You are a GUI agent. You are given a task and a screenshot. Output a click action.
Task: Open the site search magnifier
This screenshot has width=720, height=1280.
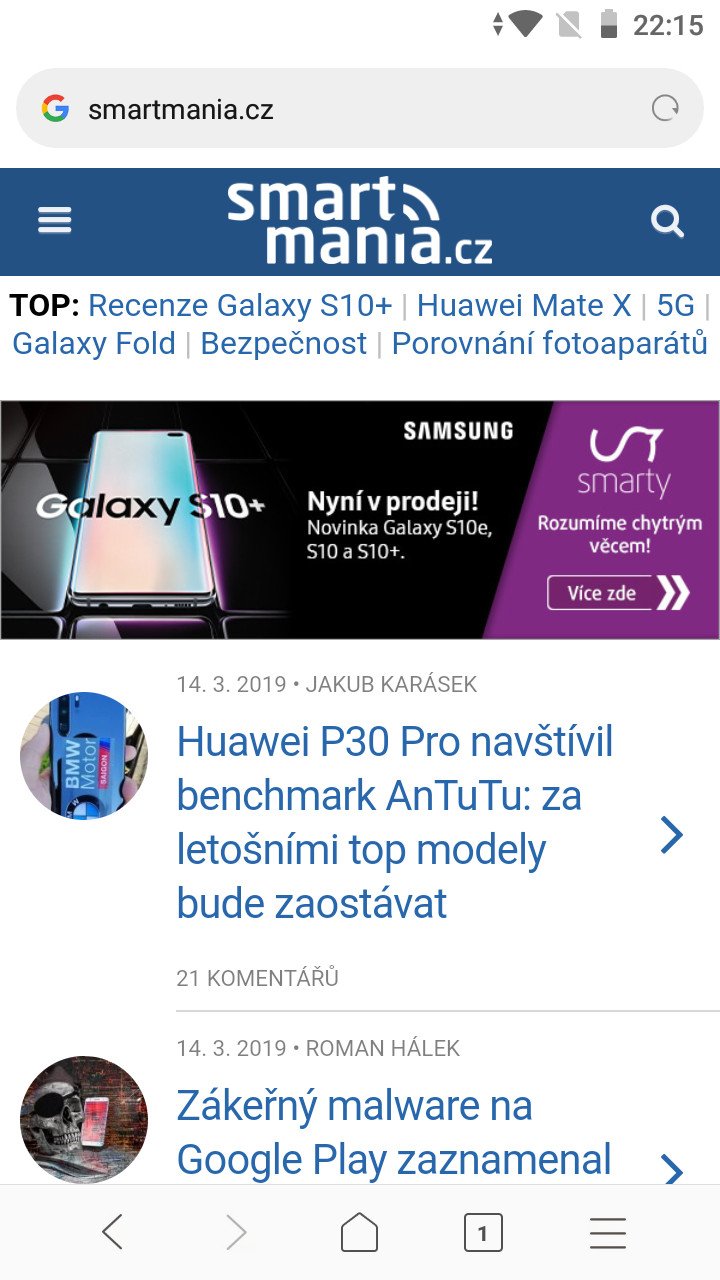point(667,221)
